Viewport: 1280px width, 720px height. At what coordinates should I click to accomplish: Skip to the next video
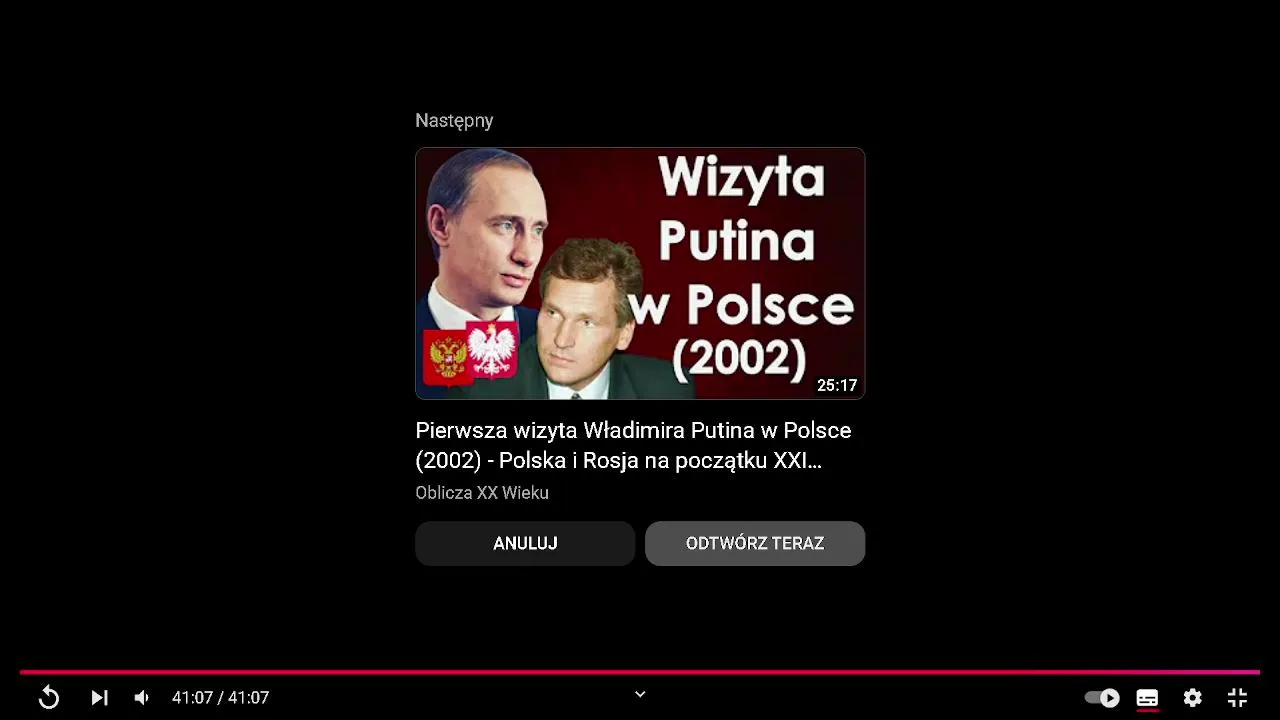pyautogui.click(x=99, y=698)
